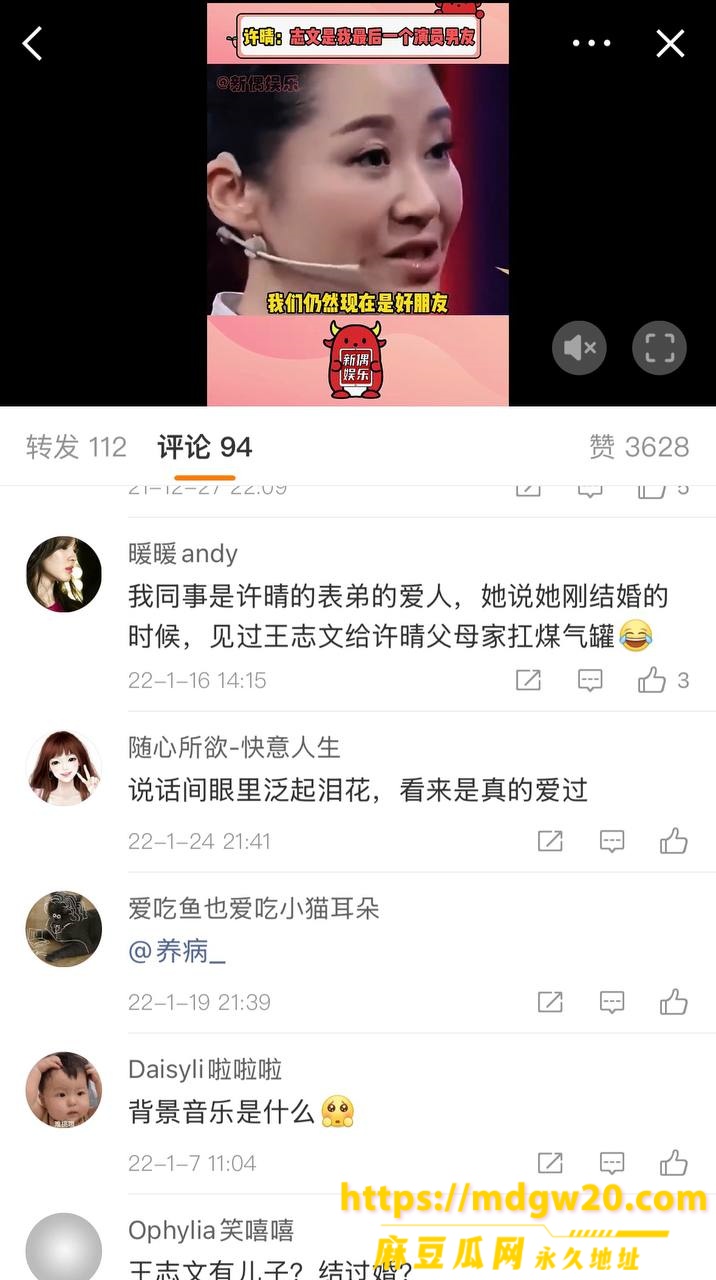The image size is (716, 1280).
Task: Like 爱吃鱼也爱吃小猫耳朵's comment
Action: [x=674, y=1002]
